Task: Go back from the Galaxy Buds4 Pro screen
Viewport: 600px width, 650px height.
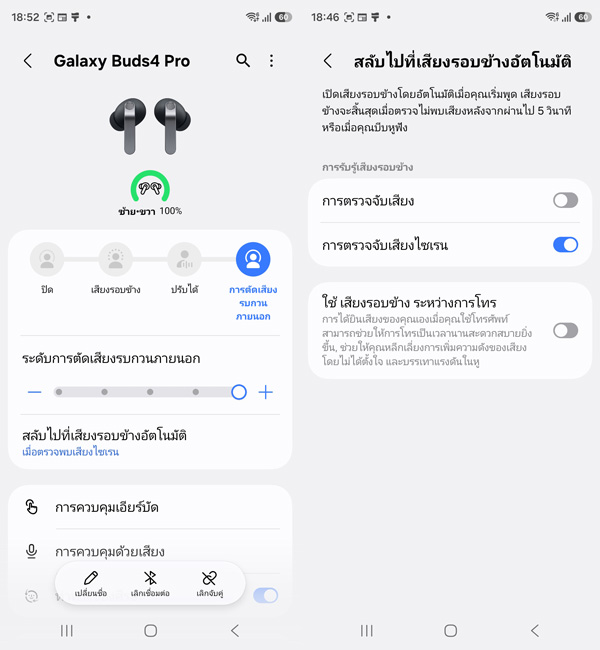Action: [x=28, y=61]
